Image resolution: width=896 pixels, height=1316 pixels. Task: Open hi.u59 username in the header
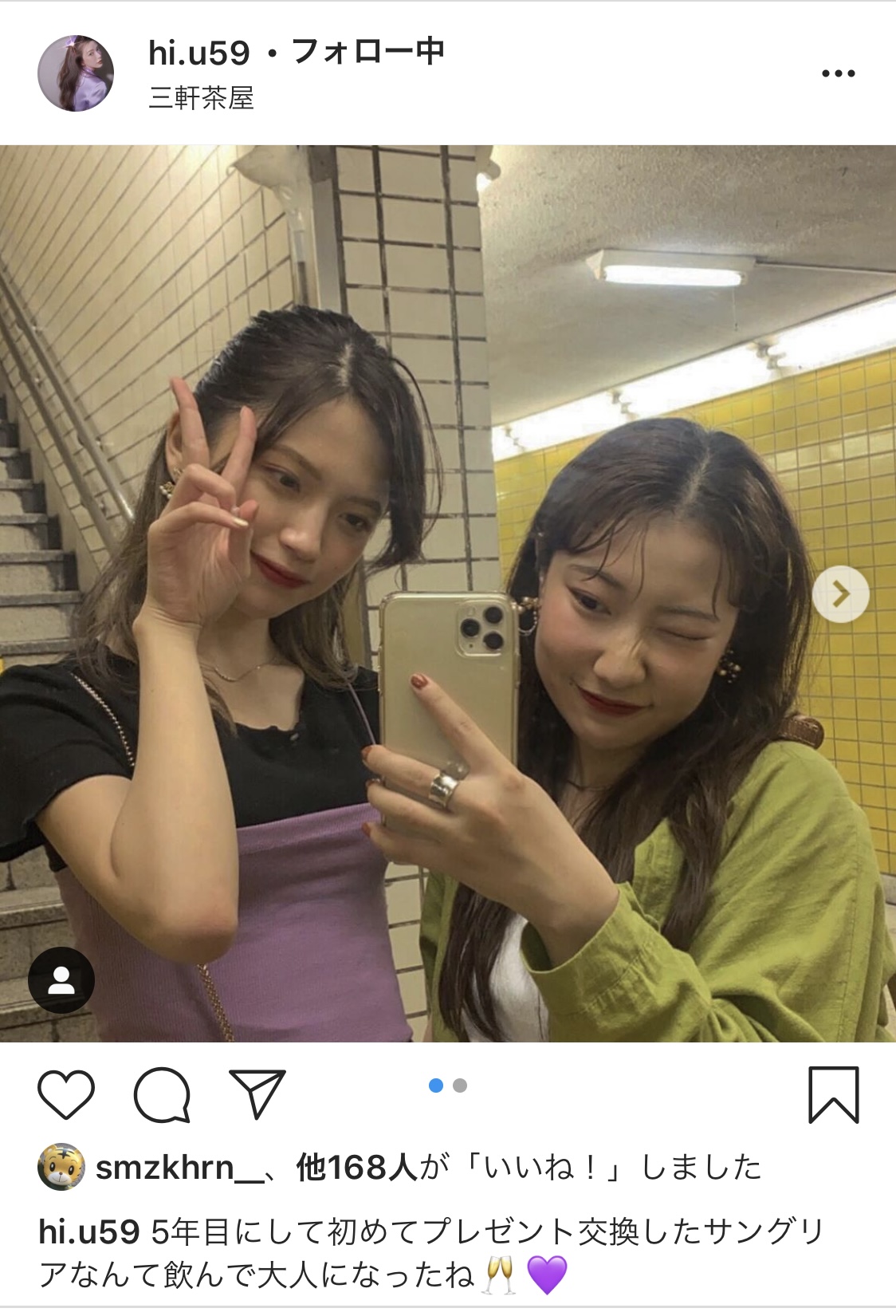point(198,53)
